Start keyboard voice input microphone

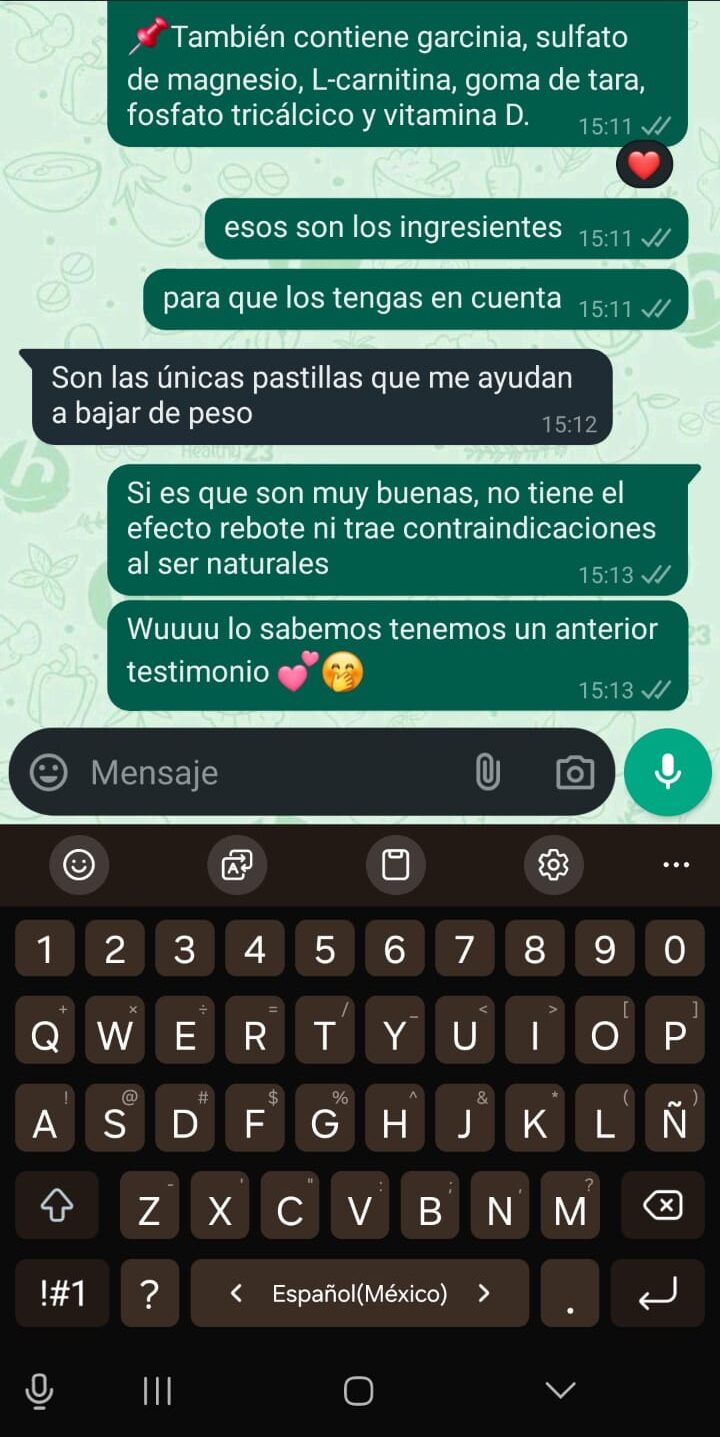(39, 1390)
